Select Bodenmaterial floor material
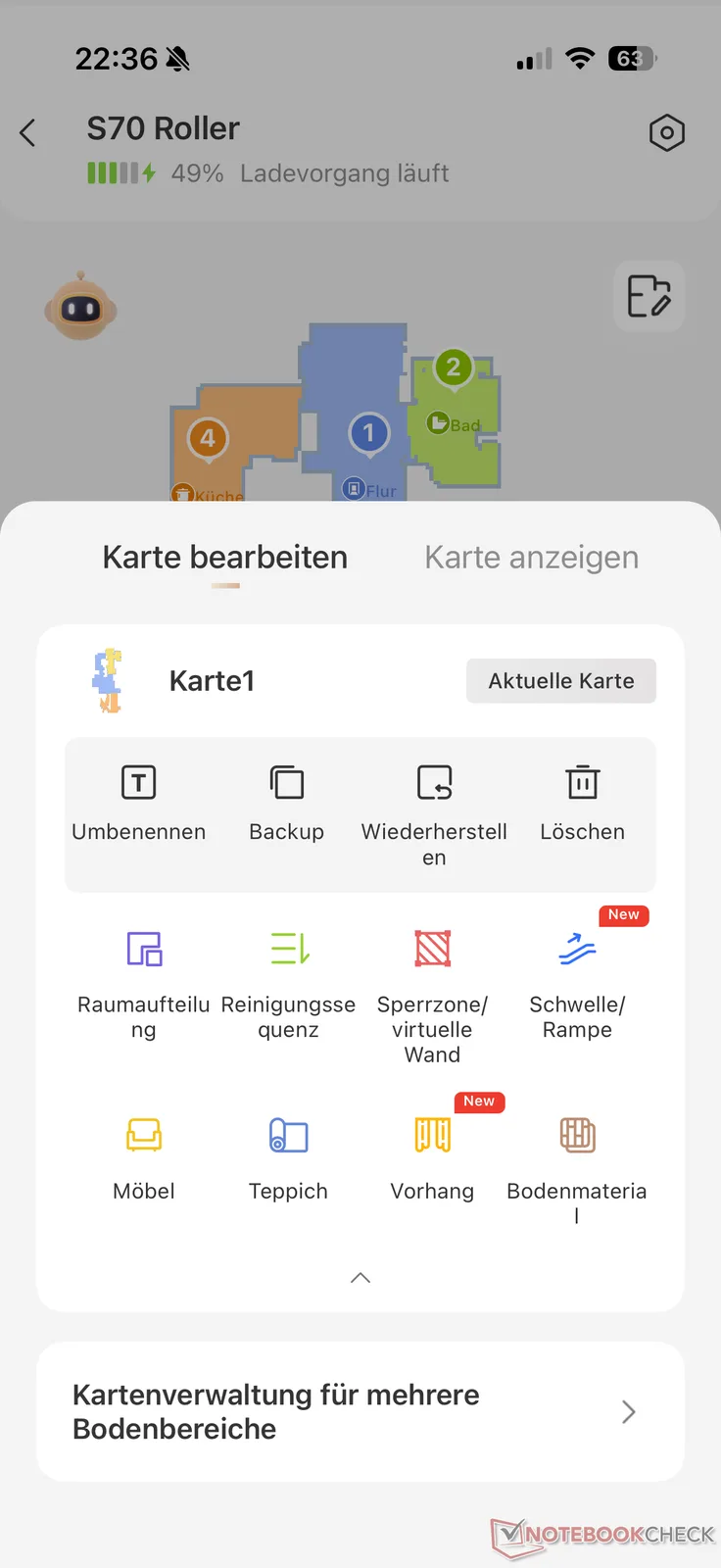This screenshot has height=1568, width=721. [x=577, y=1161]
